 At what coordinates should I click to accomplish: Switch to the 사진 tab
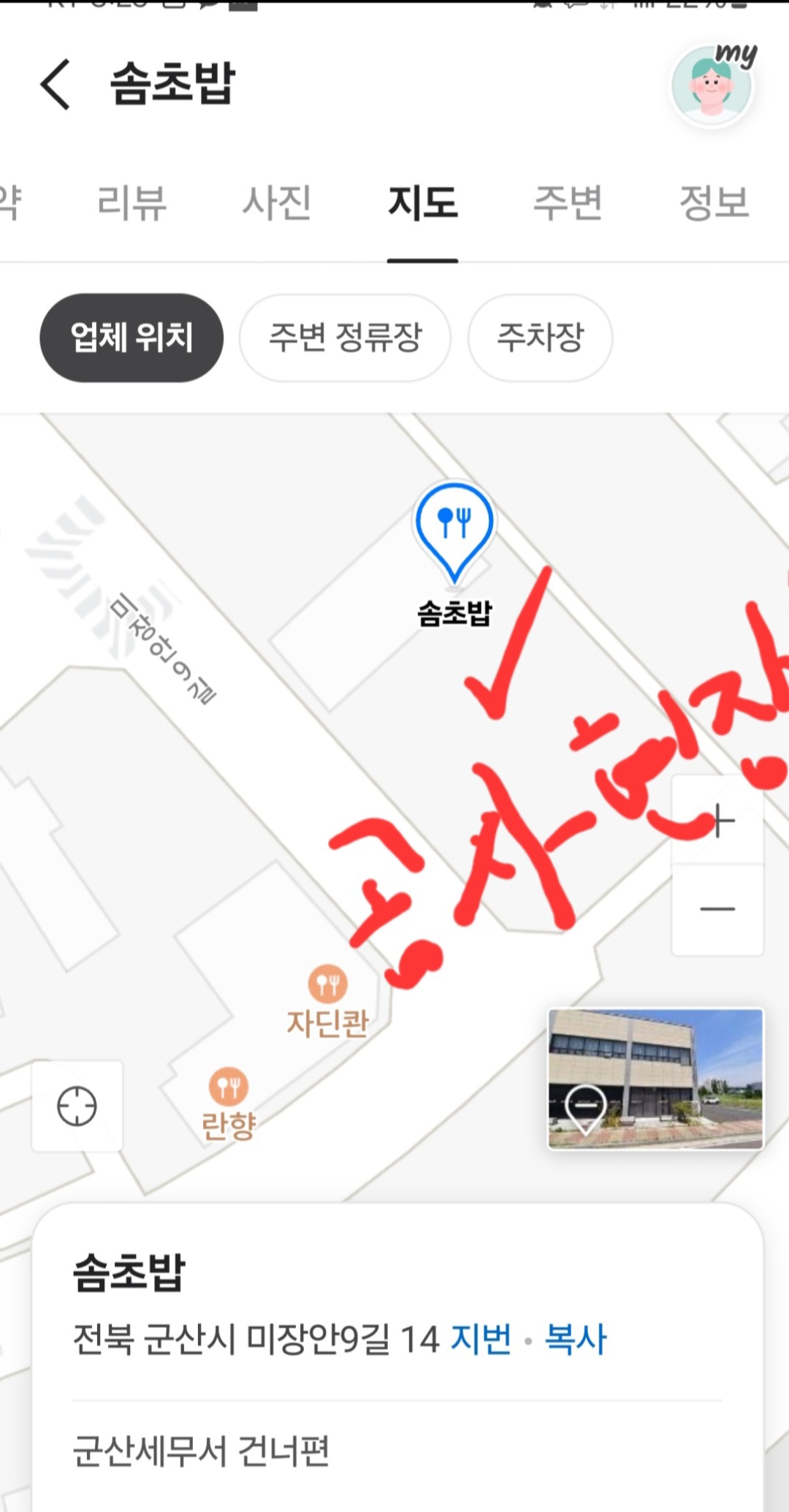click(x=277, y=202)
